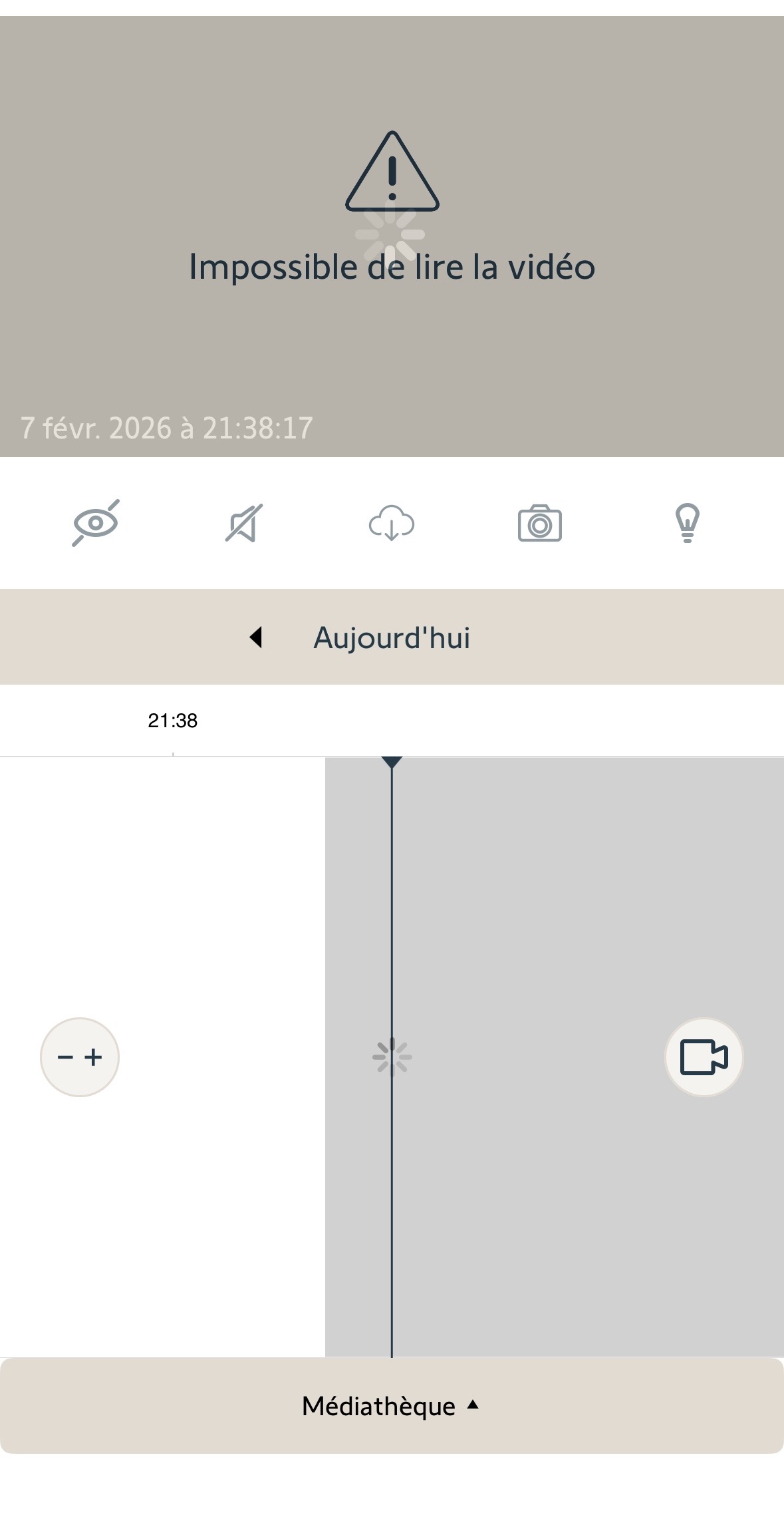Tap the timeline zoom minus/plus button
The width and height of the screenshot is (784, 1521).
(80, 1057)
